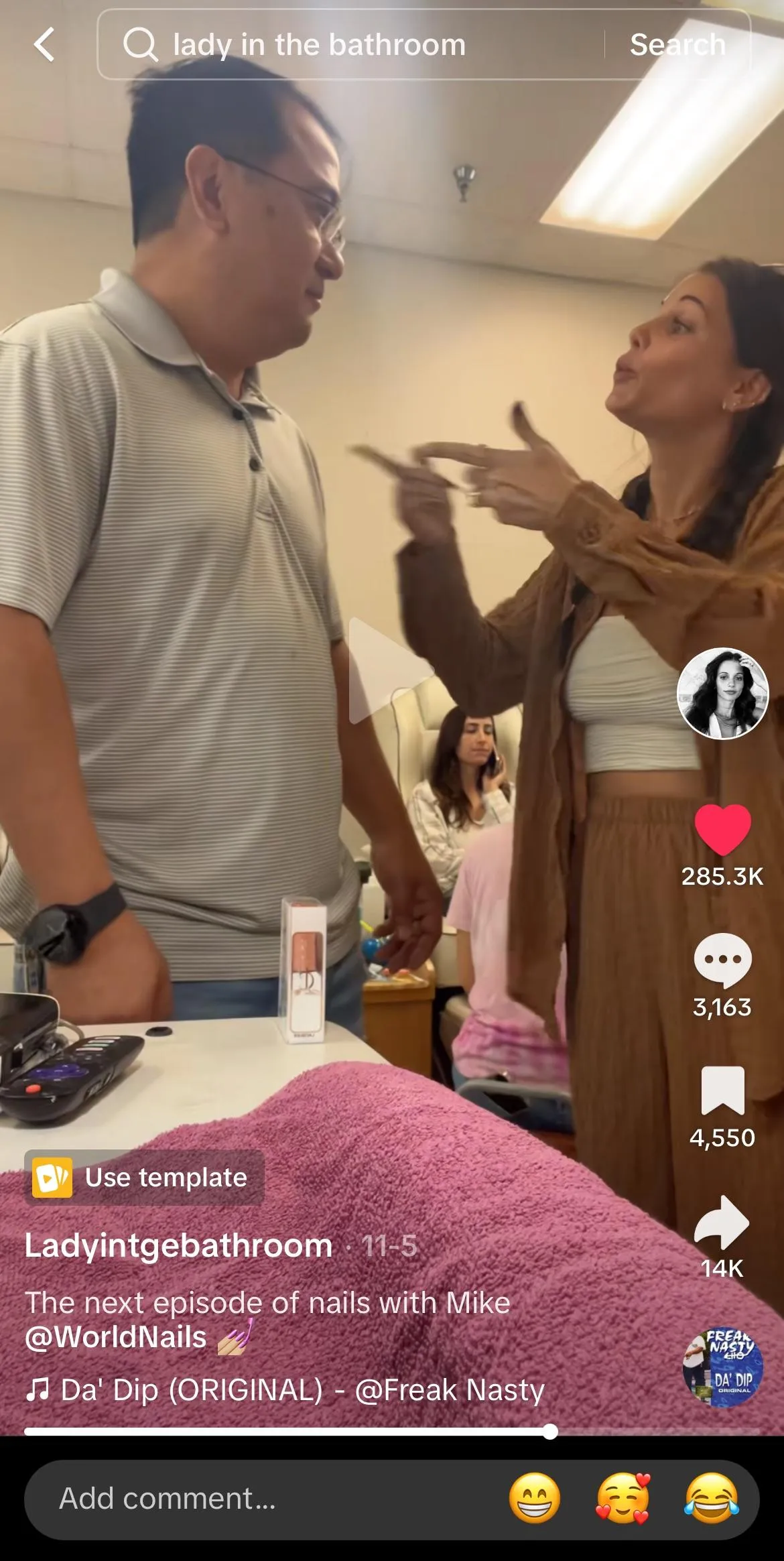Open the comments bubble icon
784x1561 pixels.
722,960
